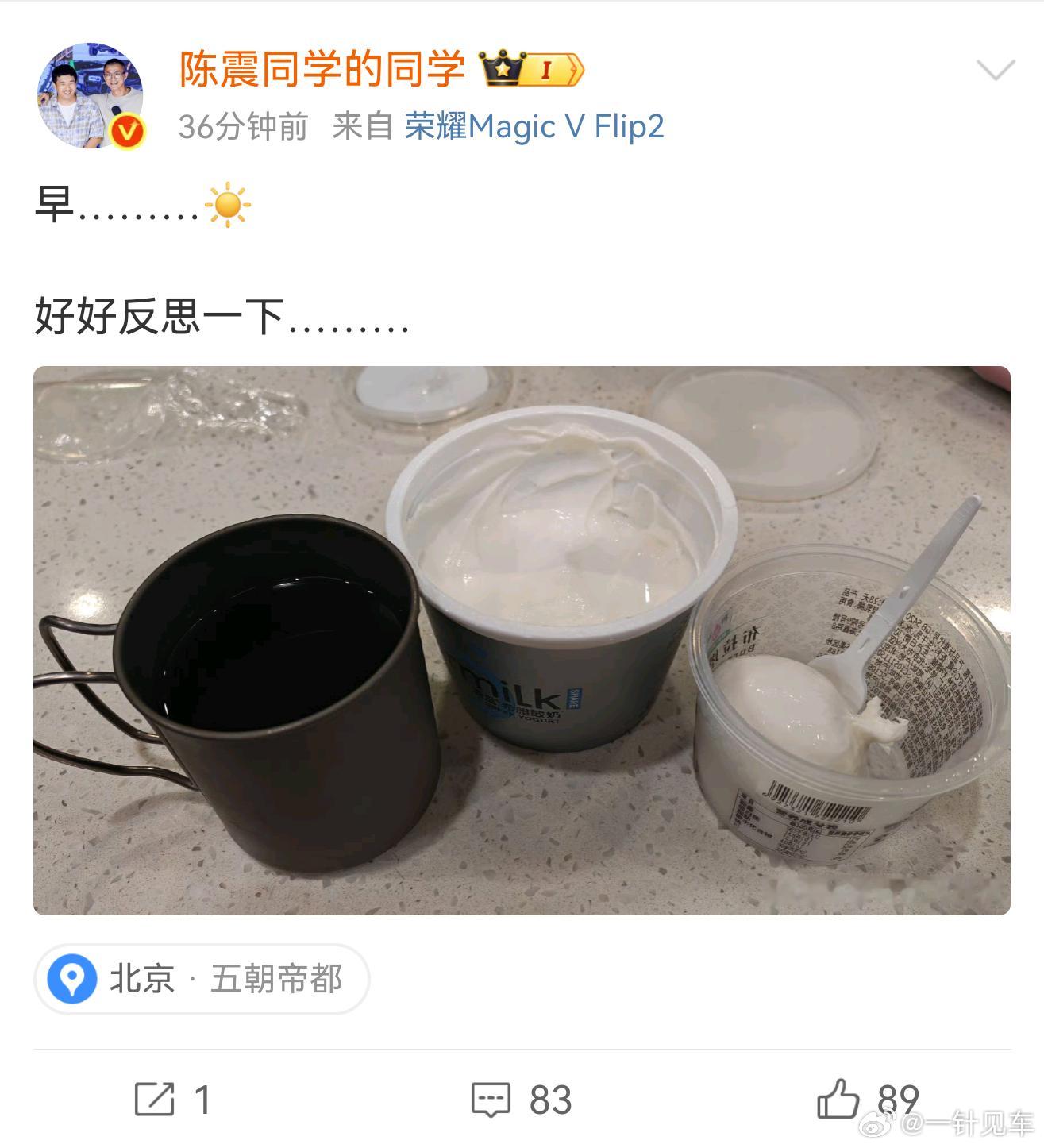Click the orange level badge after the crown
The height and width of the screenshot is (1148, 1044).
click(553, 70)
